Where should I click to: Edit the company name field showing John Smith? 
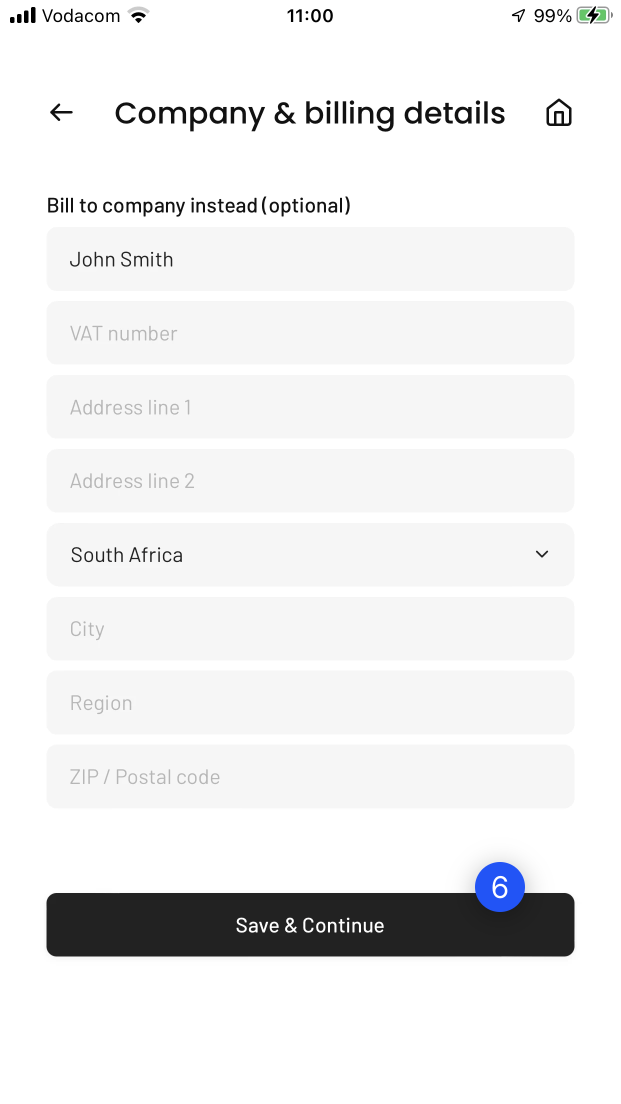[x=310, y=259]
